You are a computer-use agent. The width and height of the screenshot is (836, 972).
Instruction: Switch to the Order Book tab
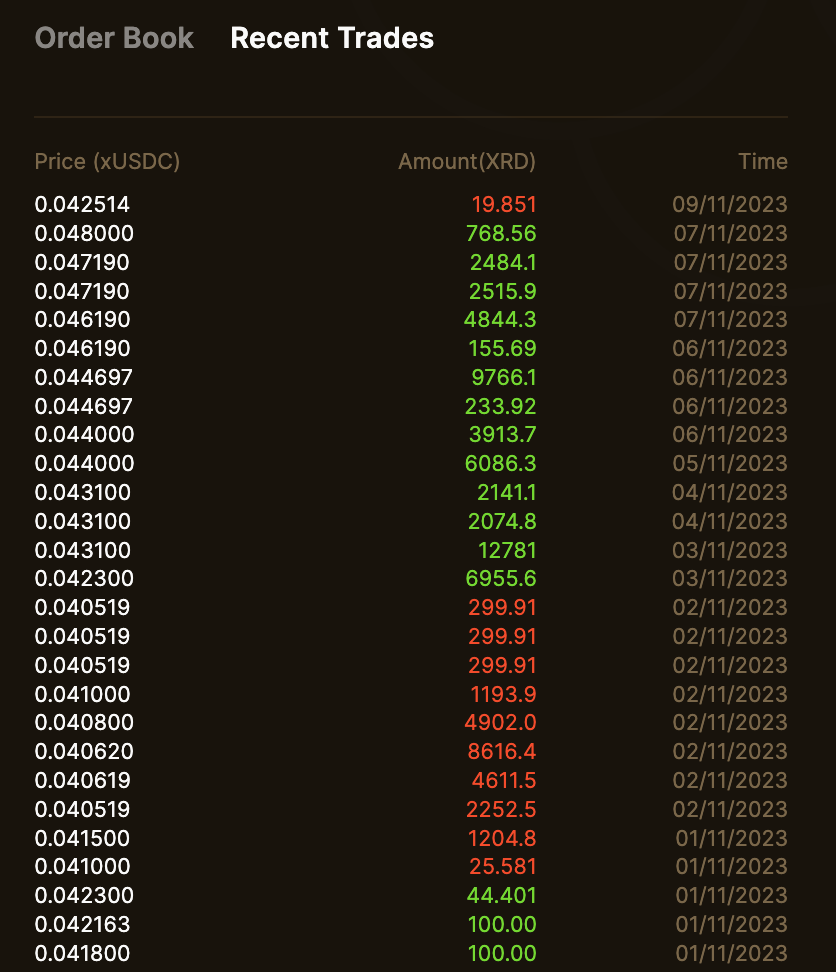pyautogui.click(x=114, y=39)
